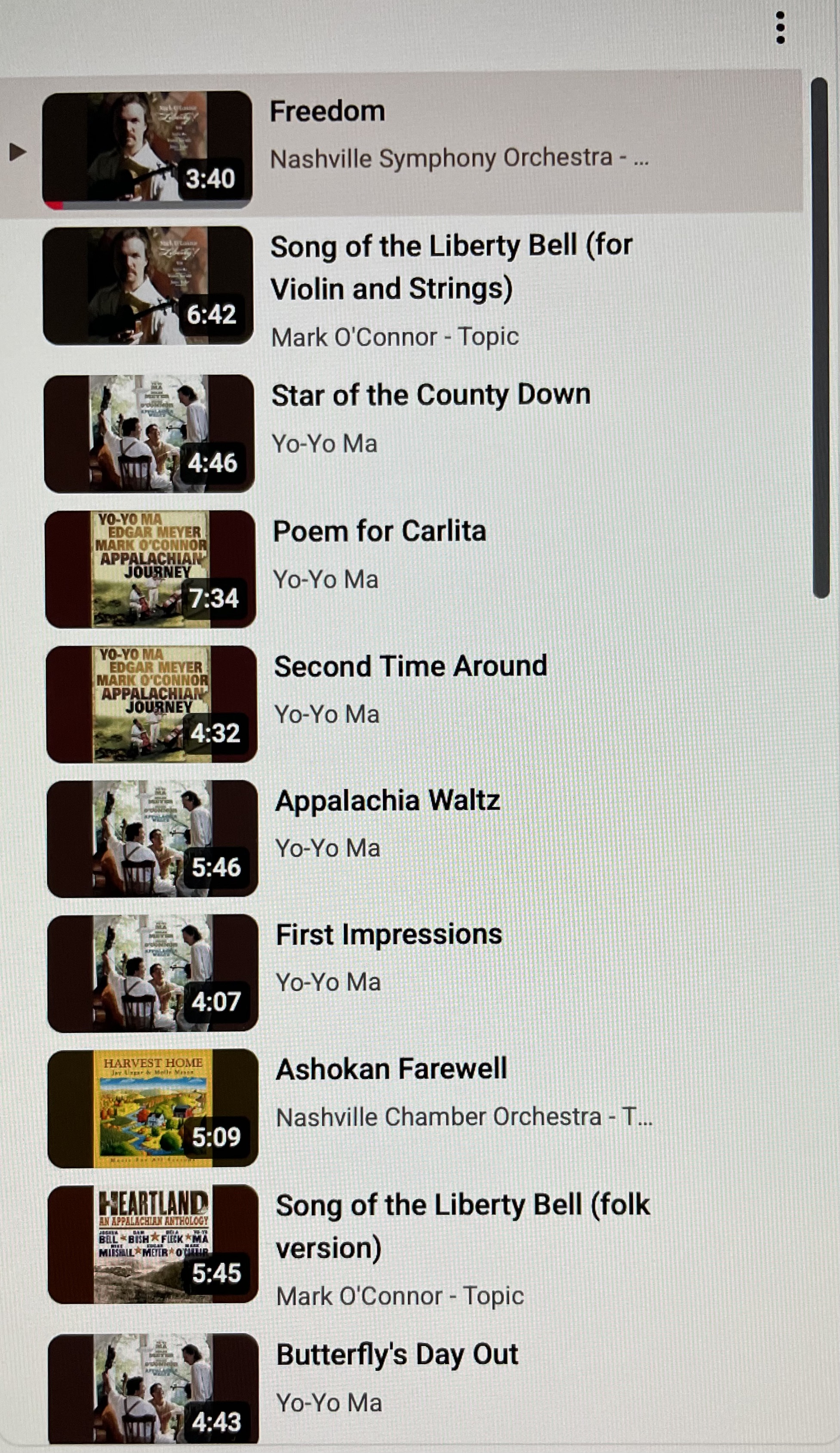
Task: Select Second Time Around from the playlist
Action: click(410, 667)
